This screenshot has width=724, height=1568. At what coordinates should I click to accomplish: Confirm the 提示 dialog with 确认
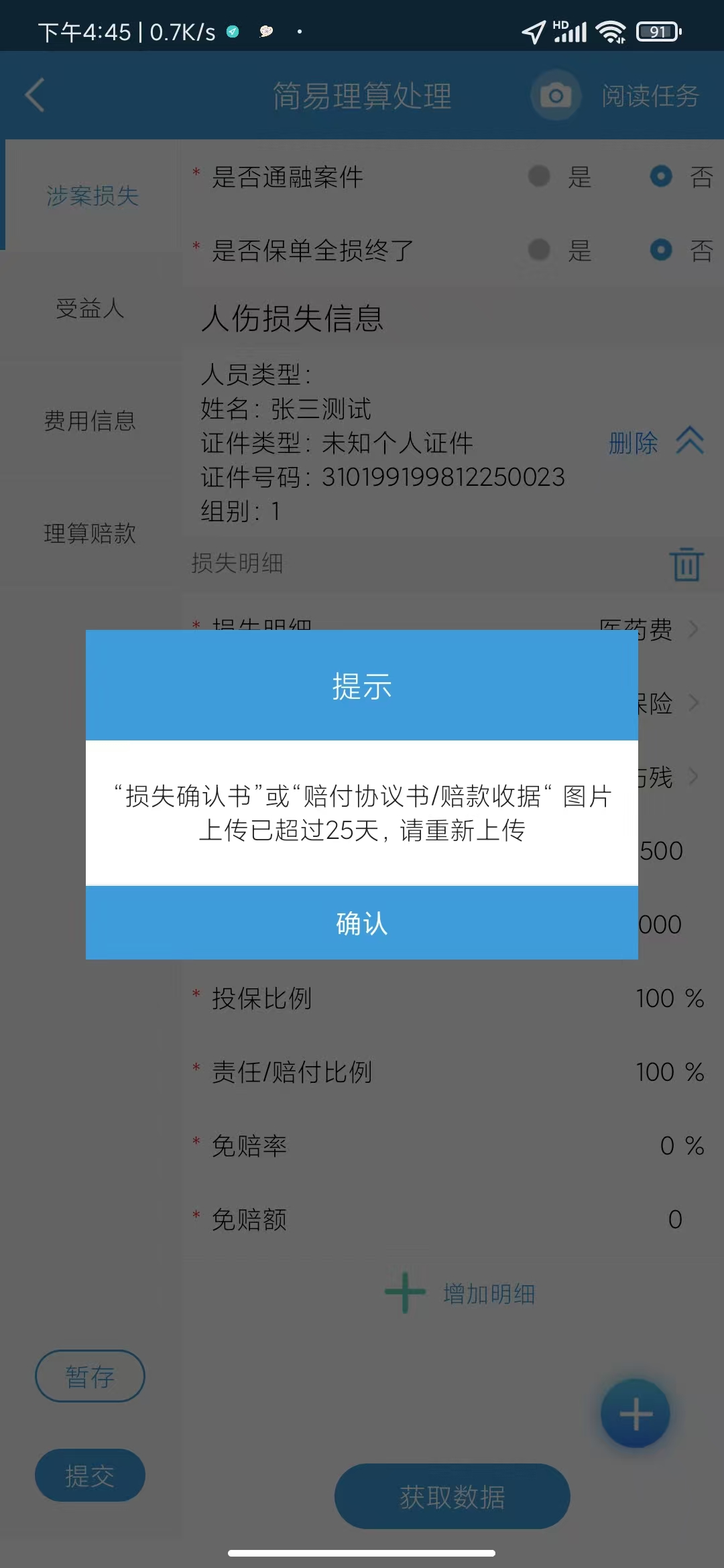click(362, 923)
